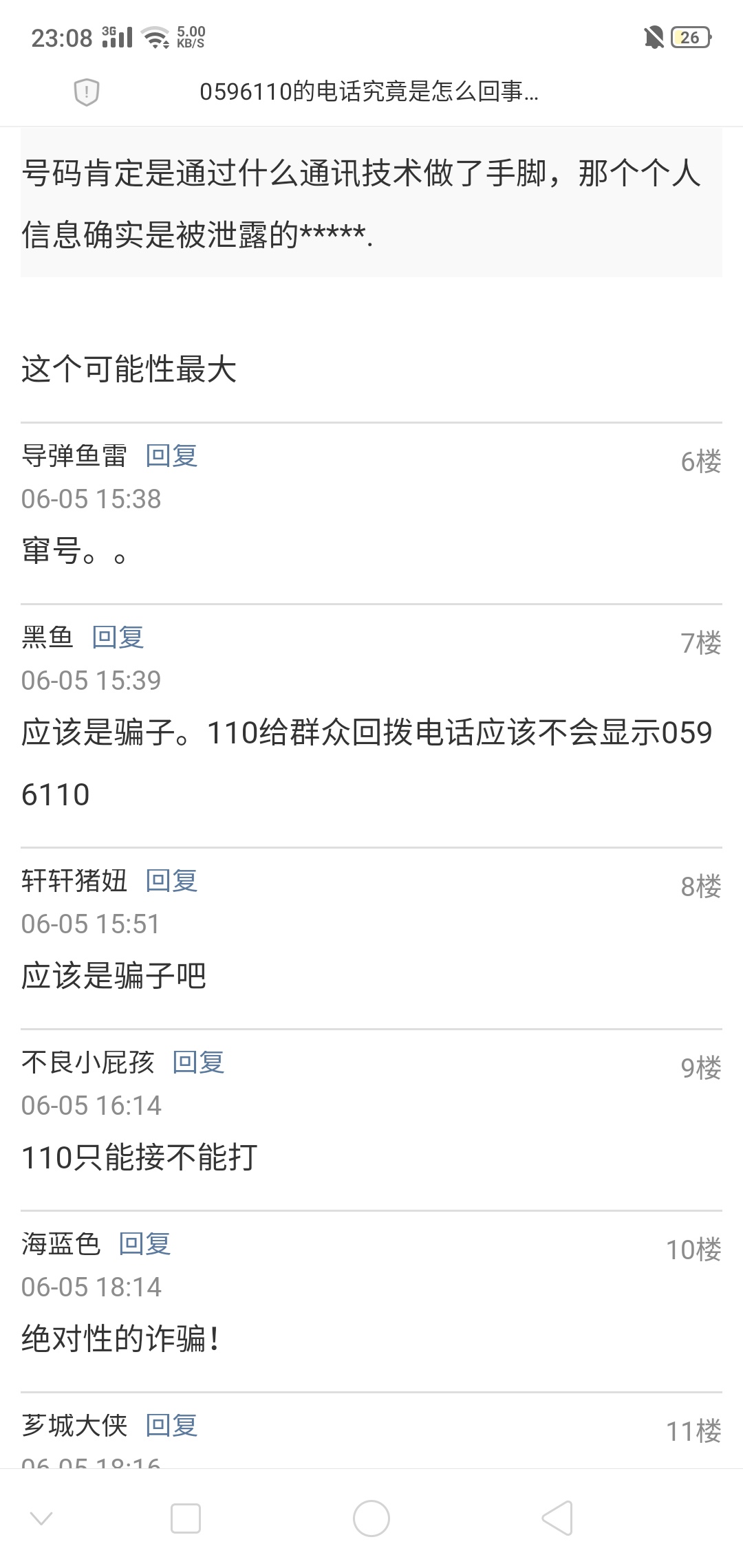Go to the home screen

(371, 1518)
